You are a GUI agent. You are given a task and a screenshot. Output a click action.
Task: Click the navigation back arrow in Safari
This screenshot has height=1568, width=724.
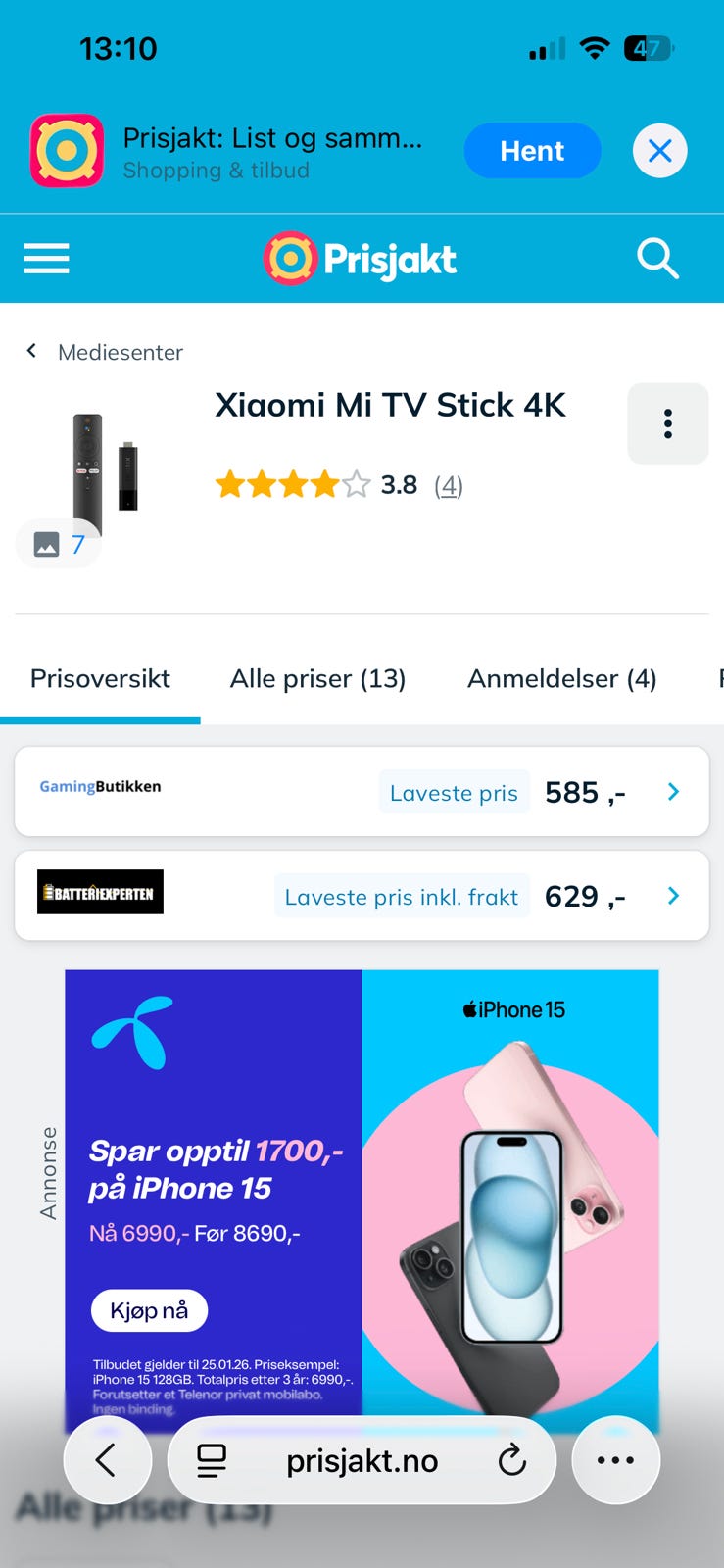[x=107, y=1460]
